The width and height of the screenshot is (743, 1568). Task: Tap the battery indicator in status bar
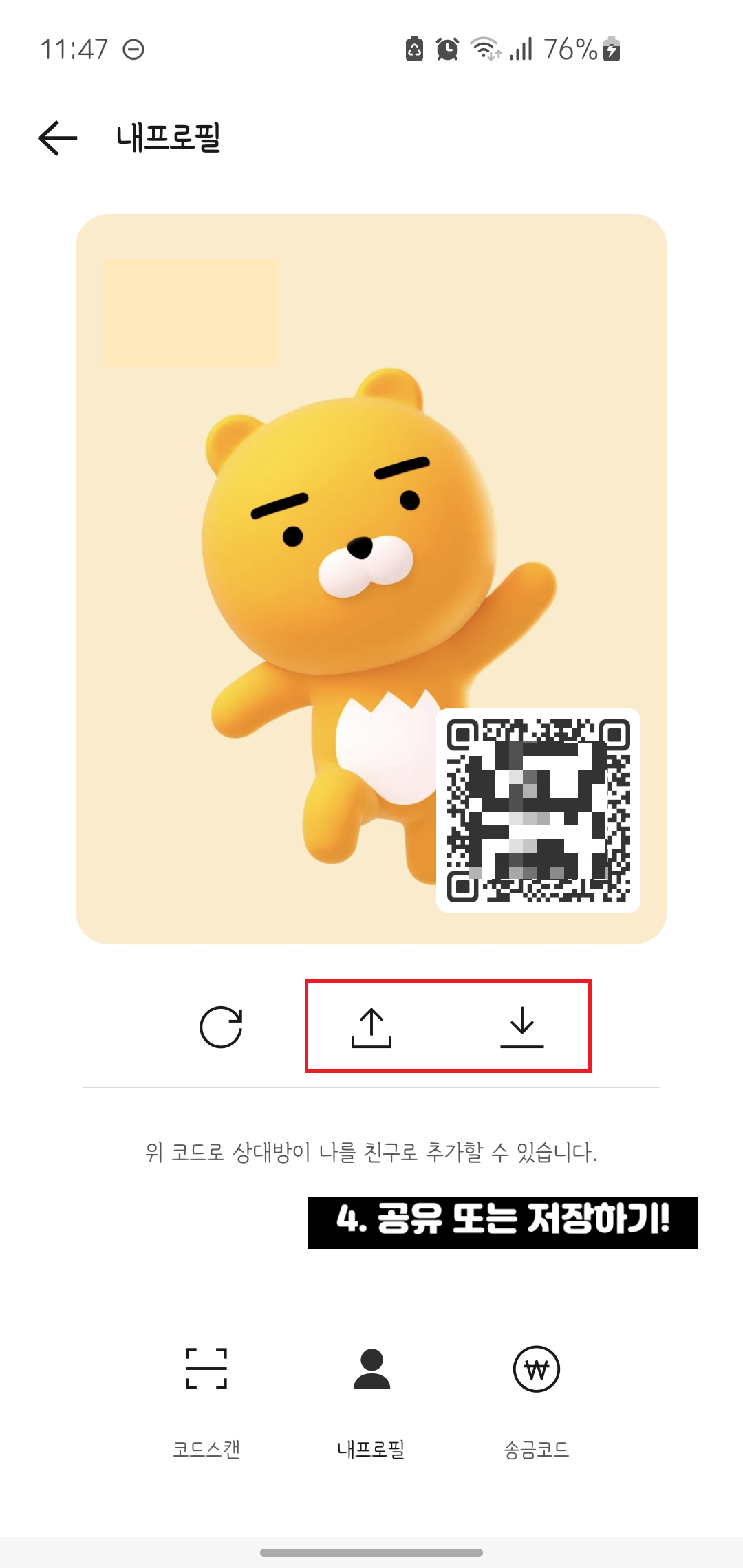[611, 48]
